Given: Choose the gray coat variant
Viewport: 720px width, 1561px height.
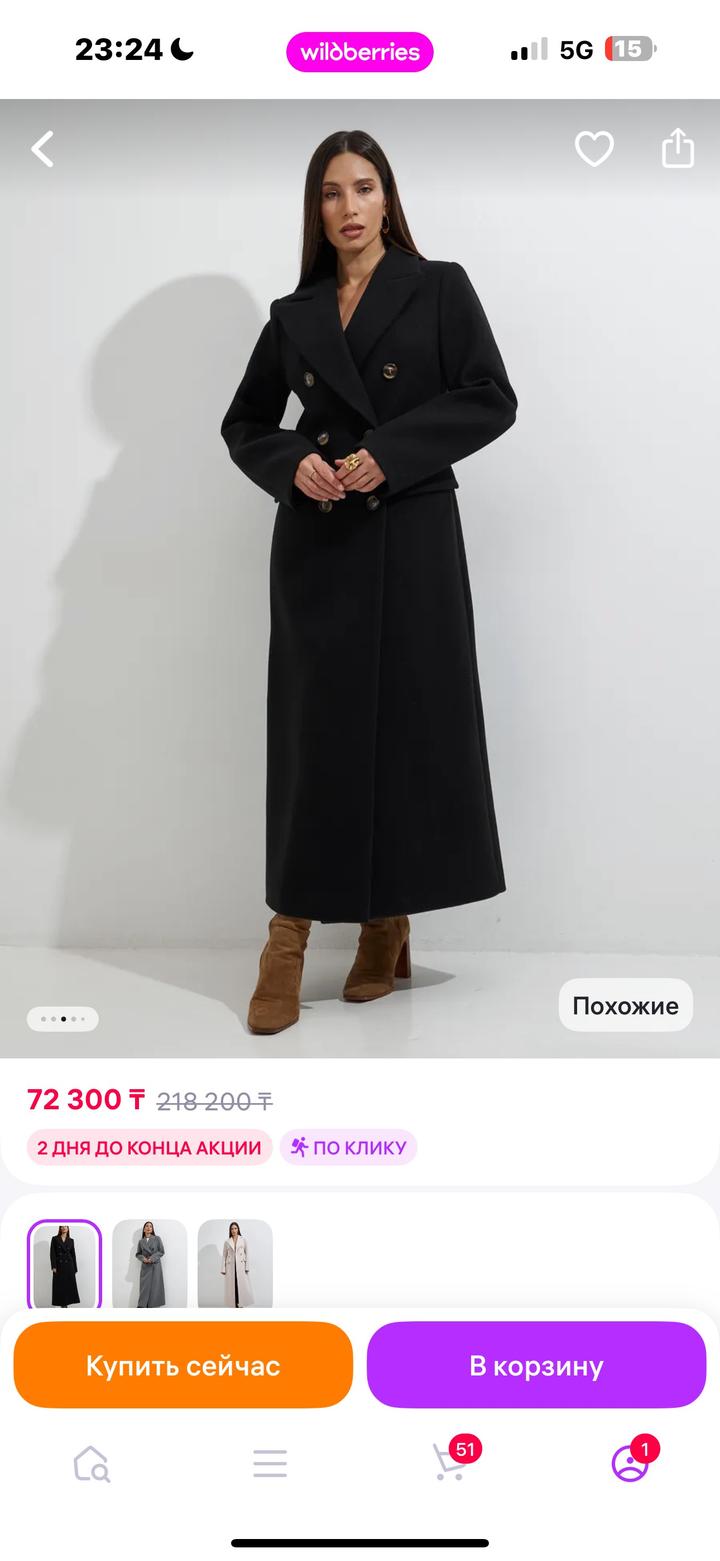Looking at the screenshot, I should (150, 1266).
